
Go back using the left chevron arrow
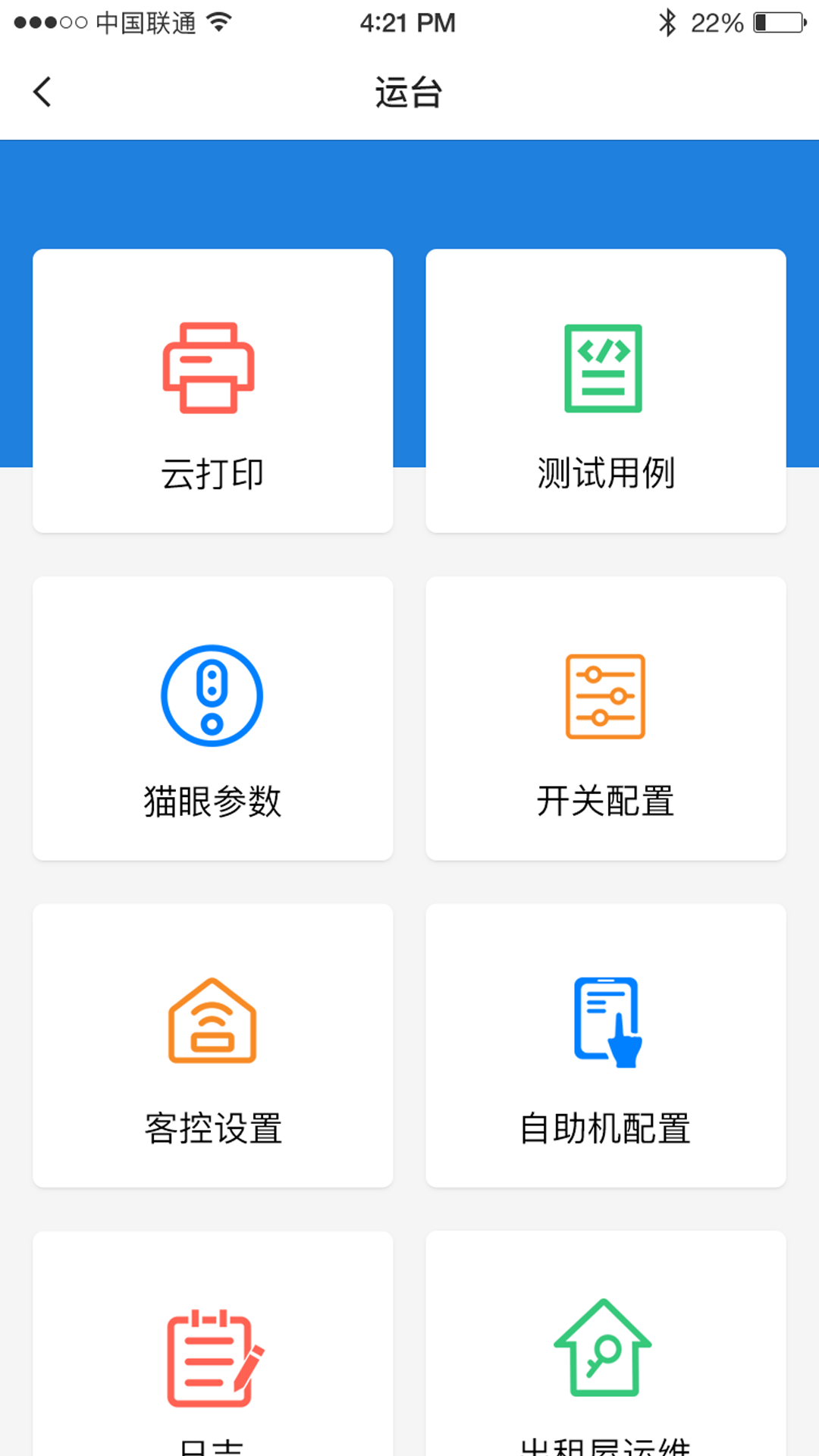(42, 91)
